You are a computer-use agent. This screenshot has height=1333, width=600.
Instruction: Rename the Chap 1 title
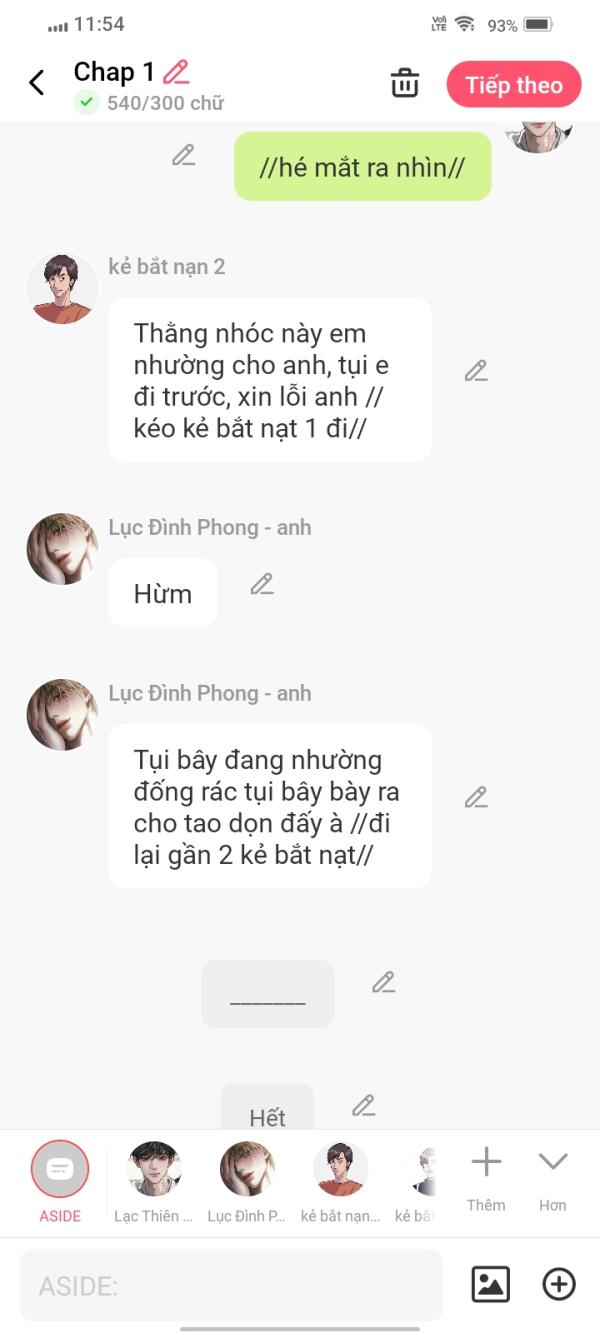[176, 72]
